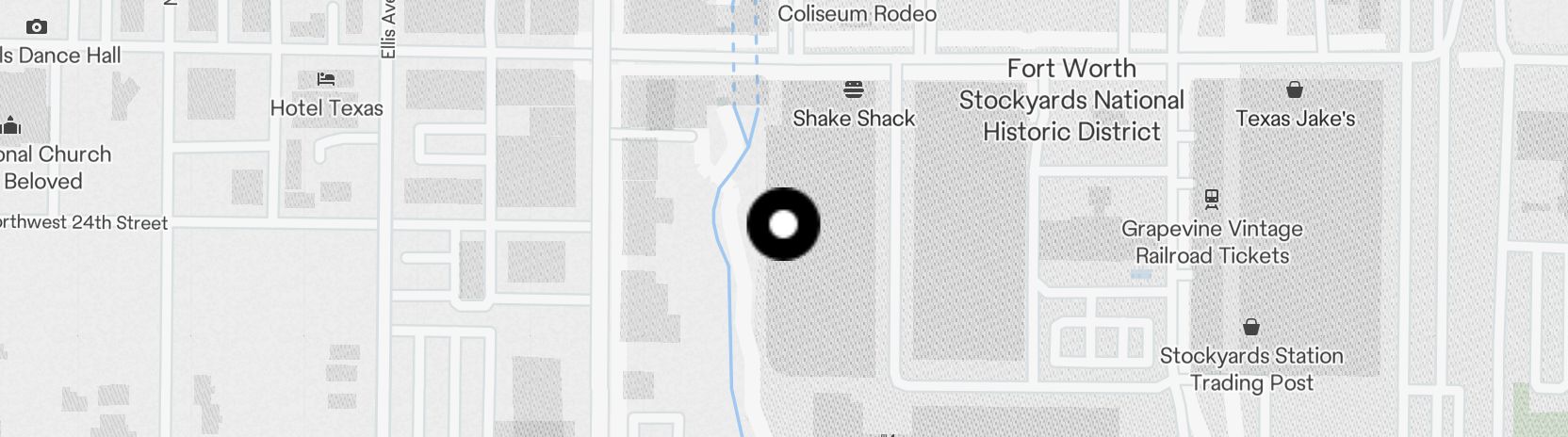Open the Texas Jake's shop marker

tap(1295, 90)
